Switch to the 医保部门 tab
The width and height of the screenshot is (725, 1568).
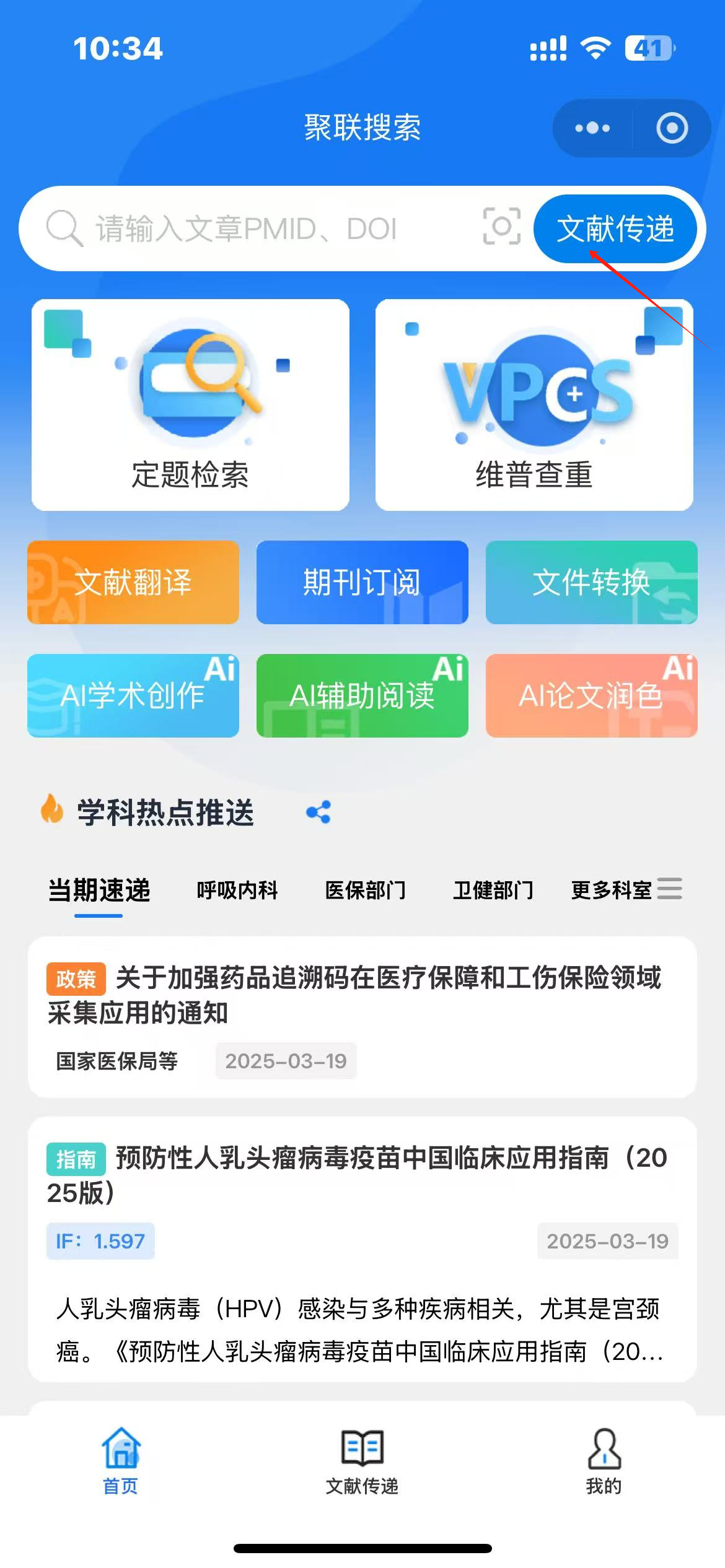point(366,890)
